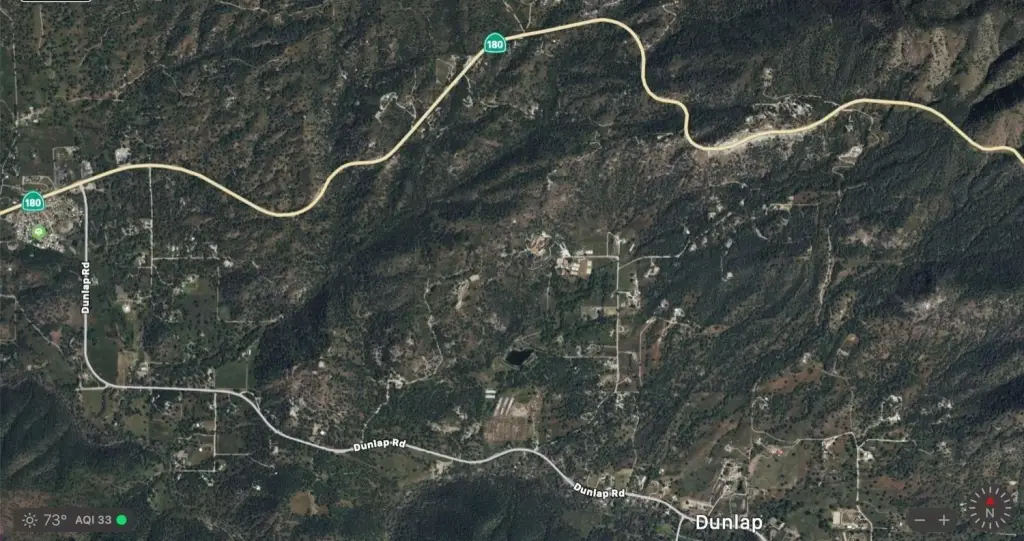Open the 73° weather details
Image resolution: width=1024 pixels, height=541 pixels.
(47, 520)
